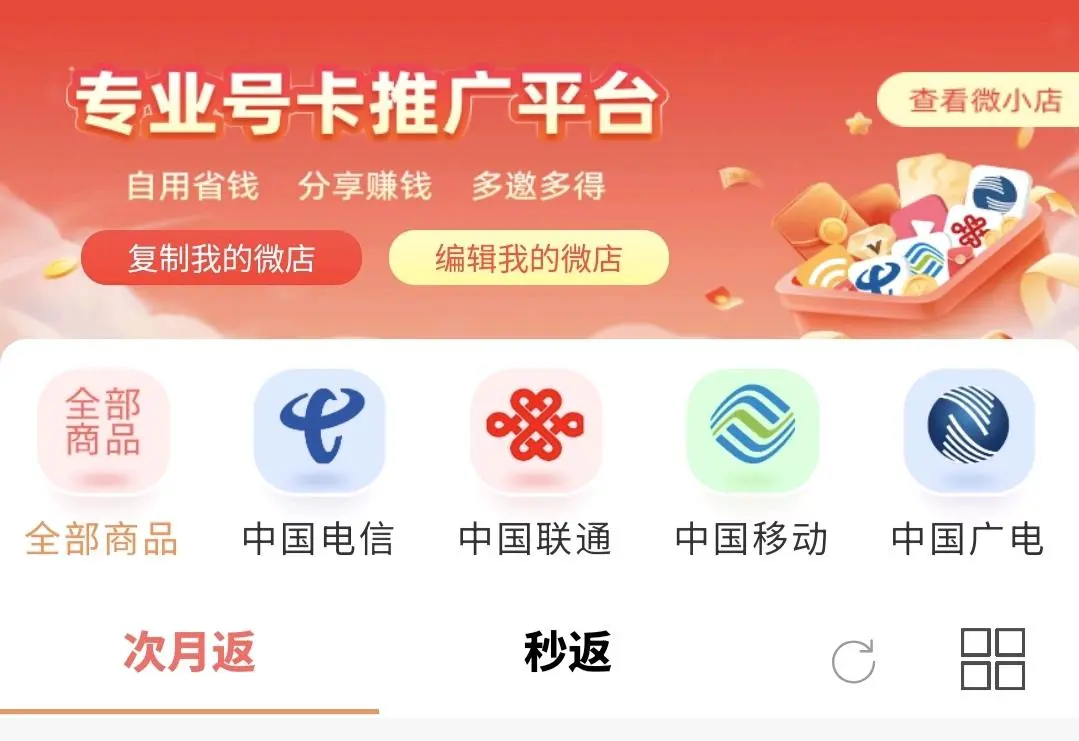This screenshot has height=741, width=1079.
Task: Tap 复制我的微店 button
Action: [x=221, y=259]
